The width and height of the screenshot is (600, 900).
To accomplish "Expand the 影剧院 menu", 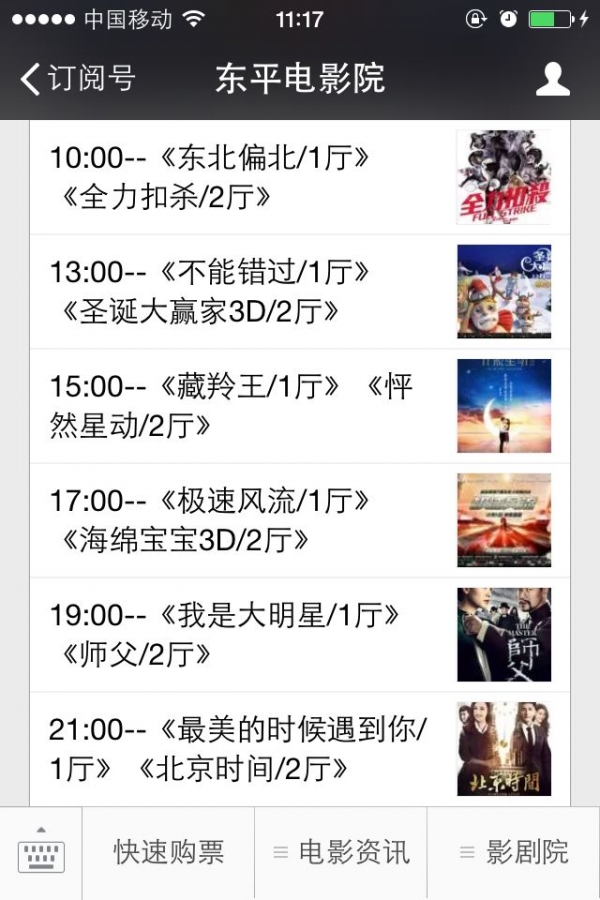I will click(x=514, y=853).
